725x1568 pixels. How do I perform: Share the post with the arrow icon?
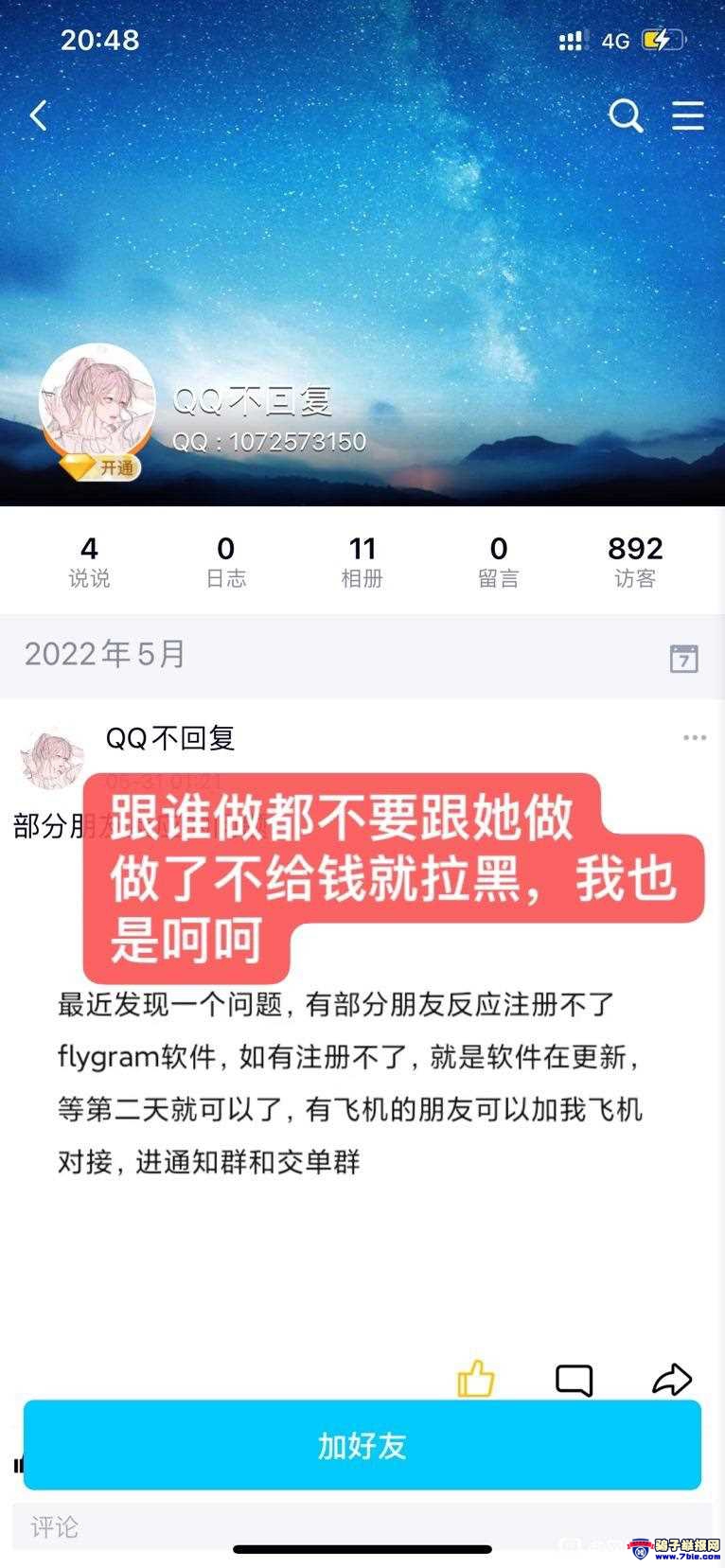coord(672,1379)
